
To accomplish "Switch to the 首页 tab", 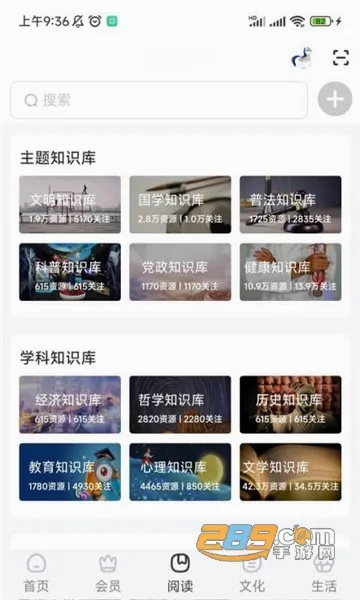I will tap(36, 573).
